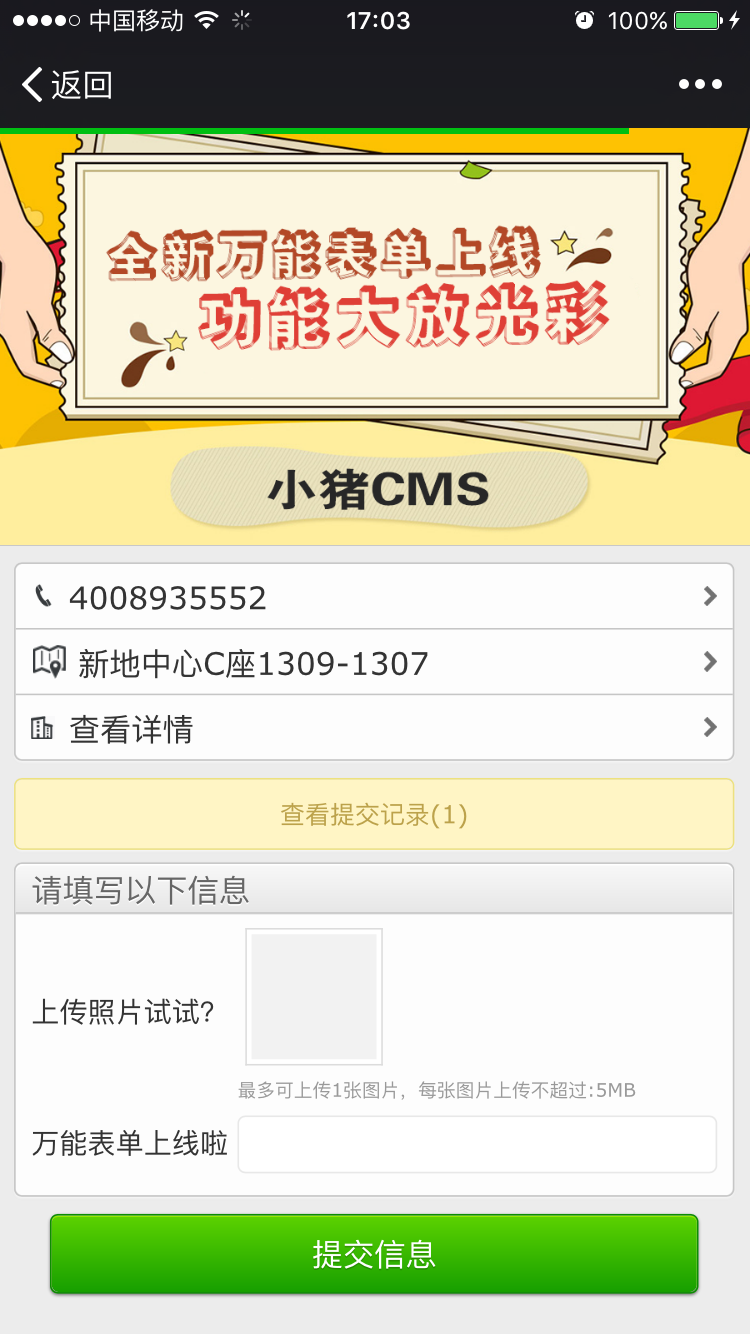
Task: View submission records 查看提交记录(1)
Action: (374, 814)
